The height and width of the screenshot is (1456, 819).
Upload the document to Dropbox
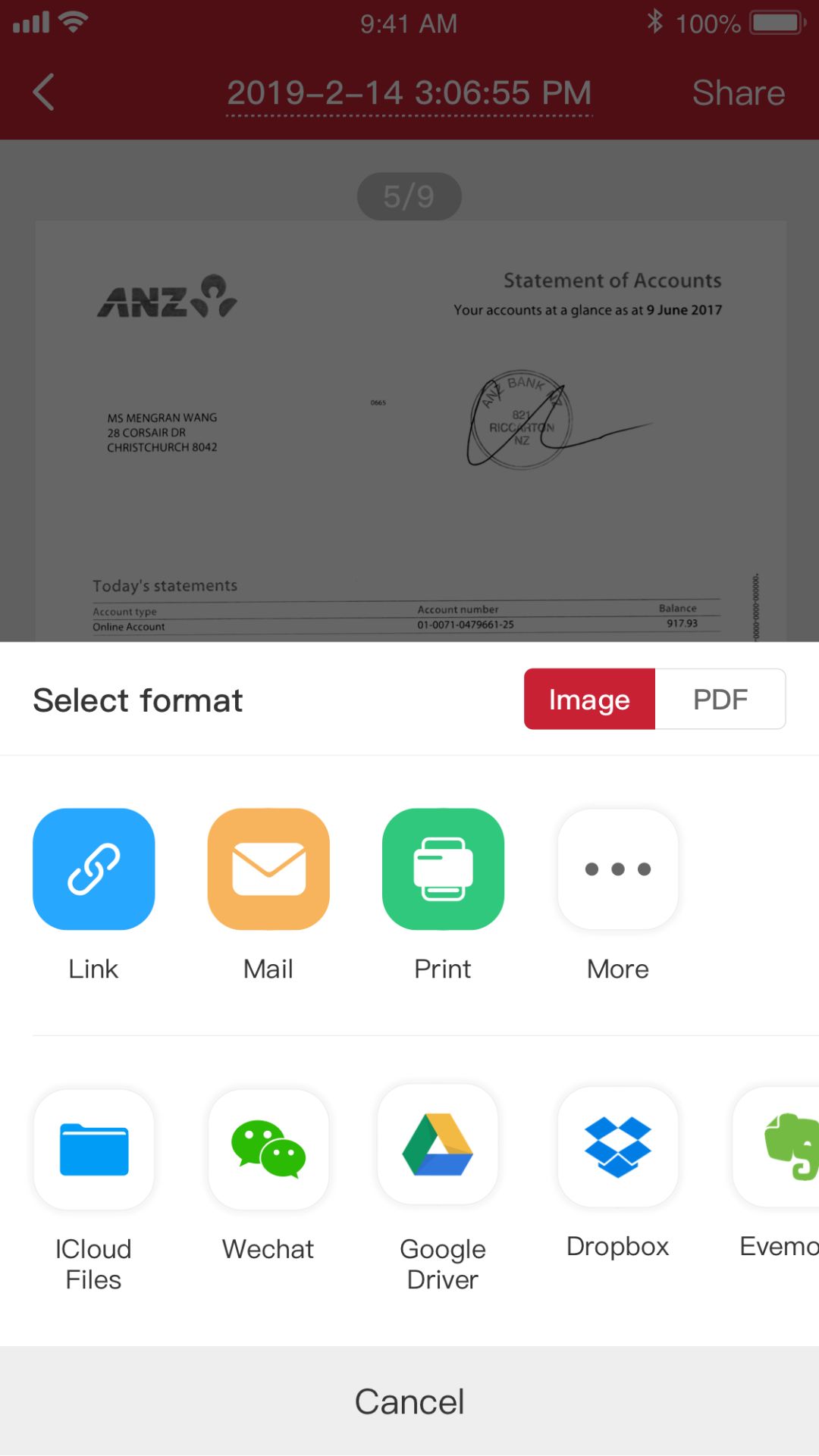pos(618,1147)
